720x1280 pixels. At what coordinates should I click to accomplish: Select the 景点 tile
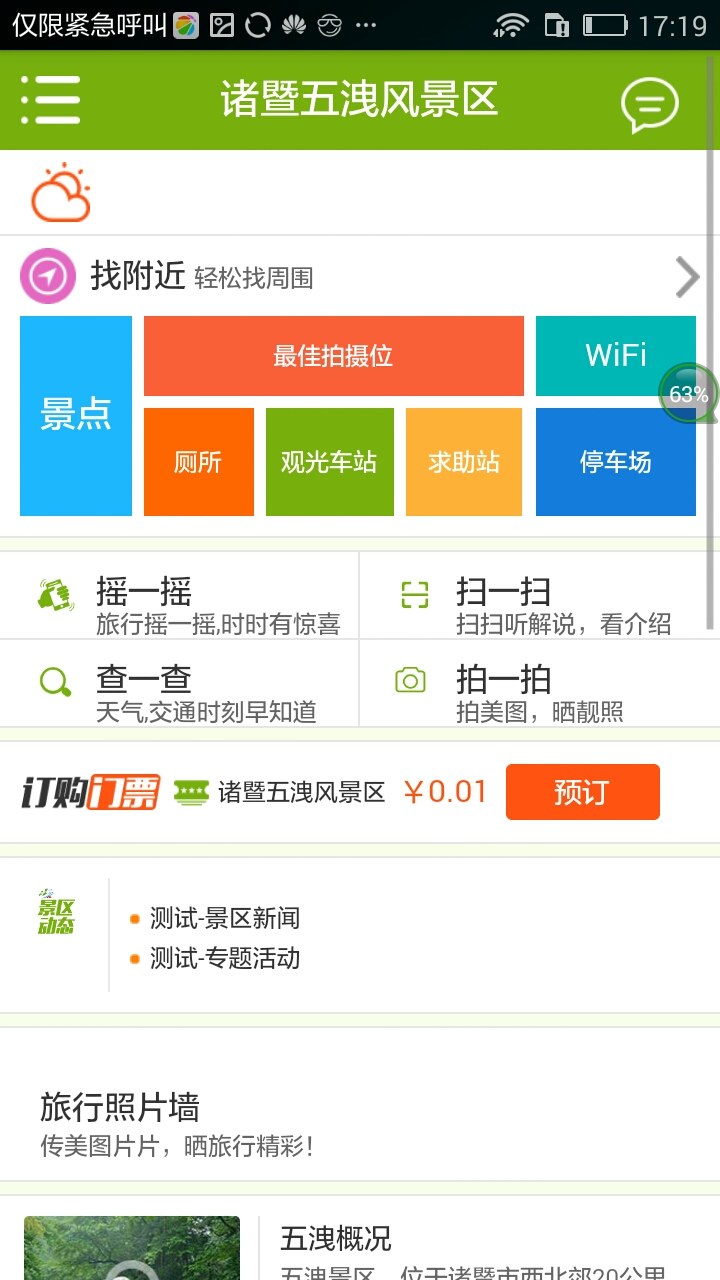[76, 415]
